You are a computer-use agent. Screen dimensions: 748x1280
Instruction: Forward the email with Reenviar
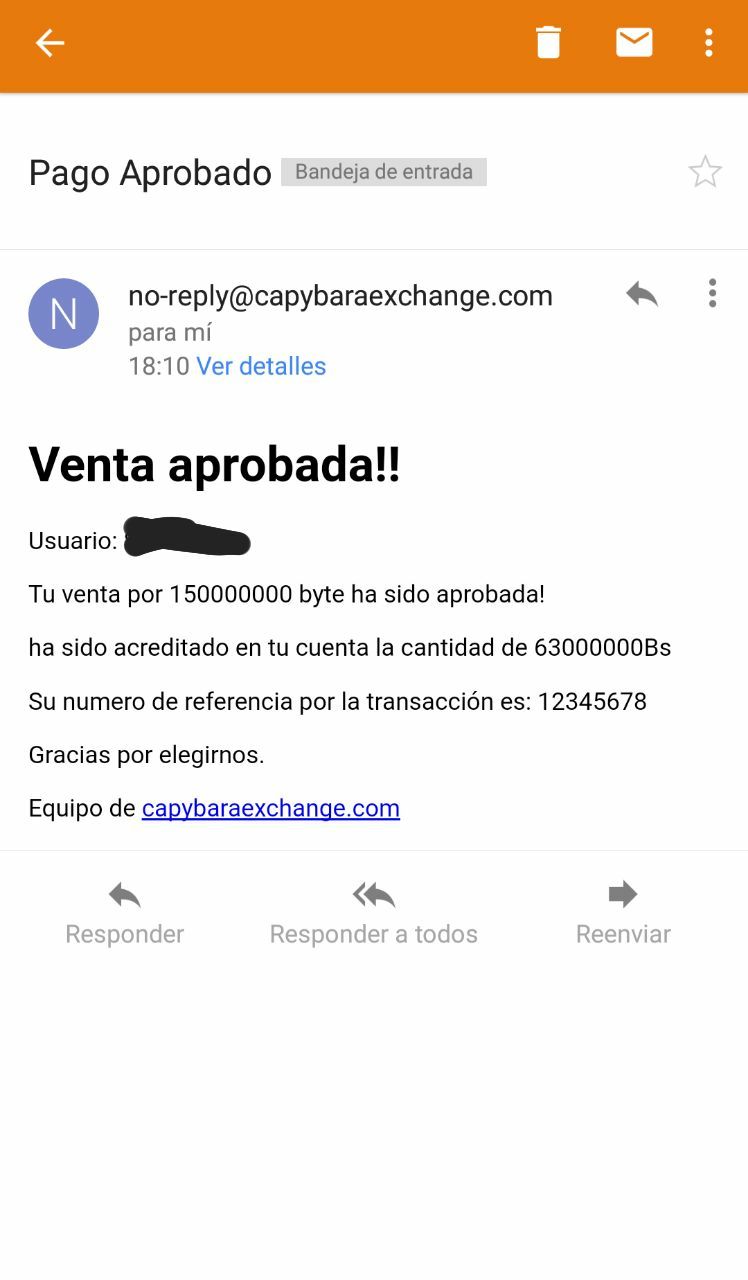[623, 914]
